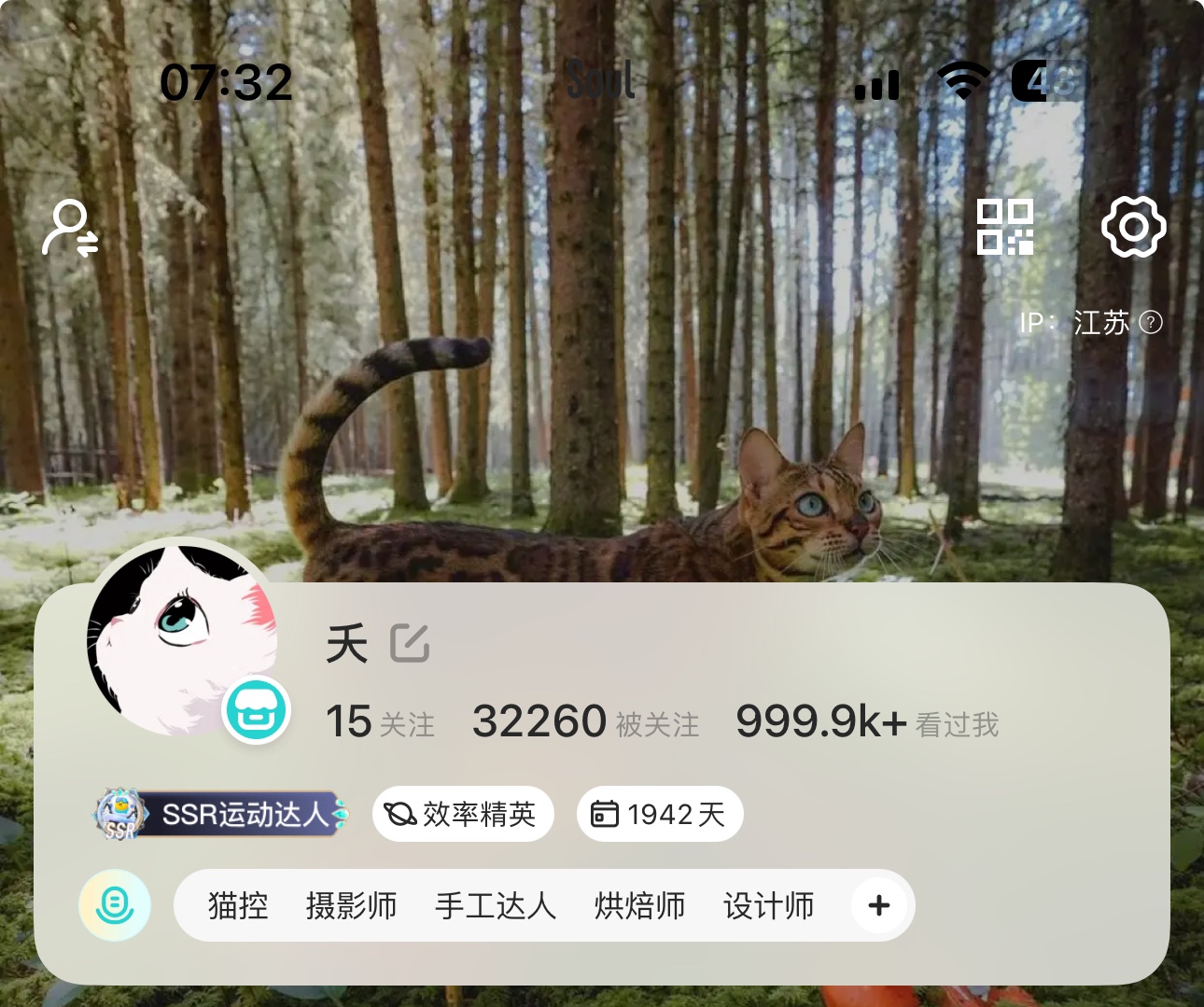
Task: Add a new tag with plus button
Action: tap(878, 905)
